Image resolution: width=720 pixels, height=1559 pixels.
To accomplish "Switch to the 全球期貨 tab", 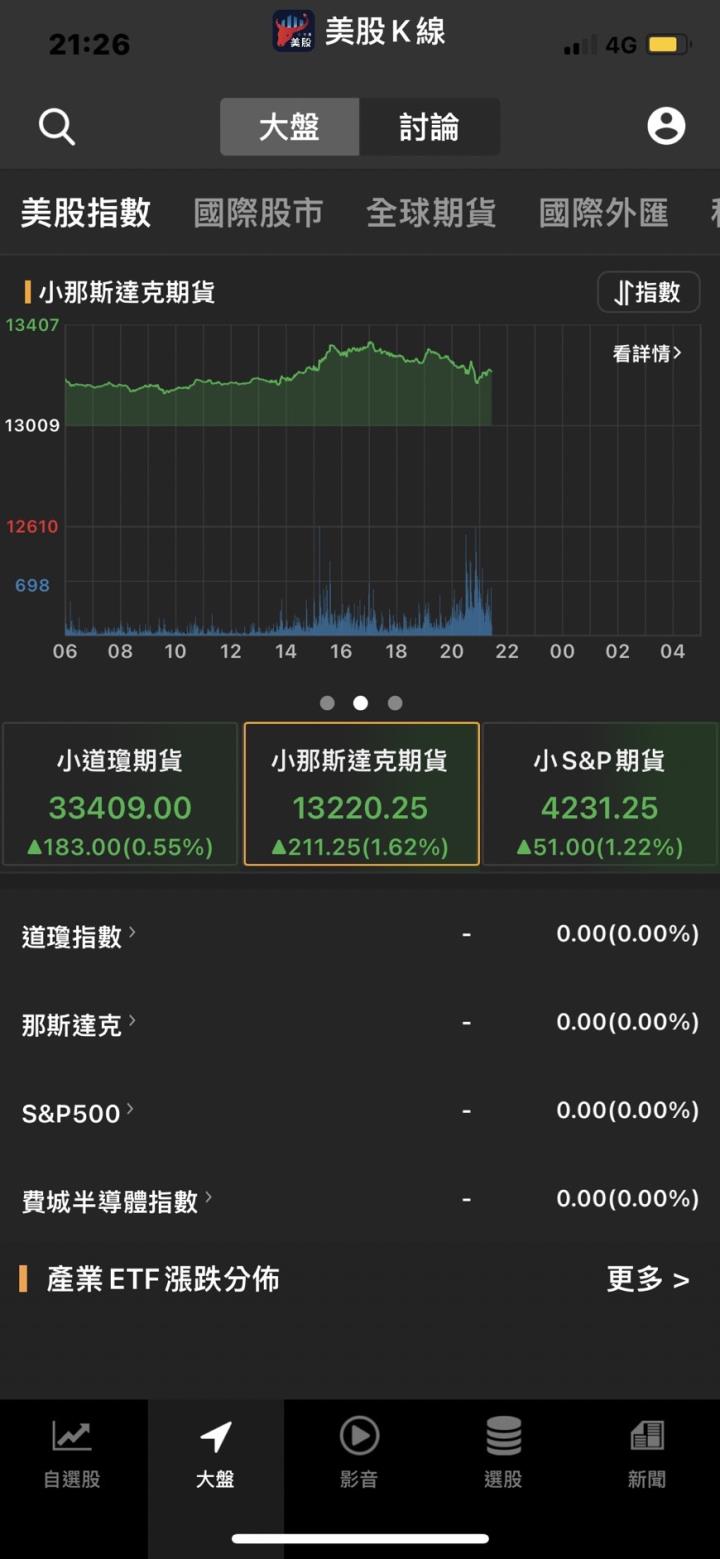I will [431, 213].
